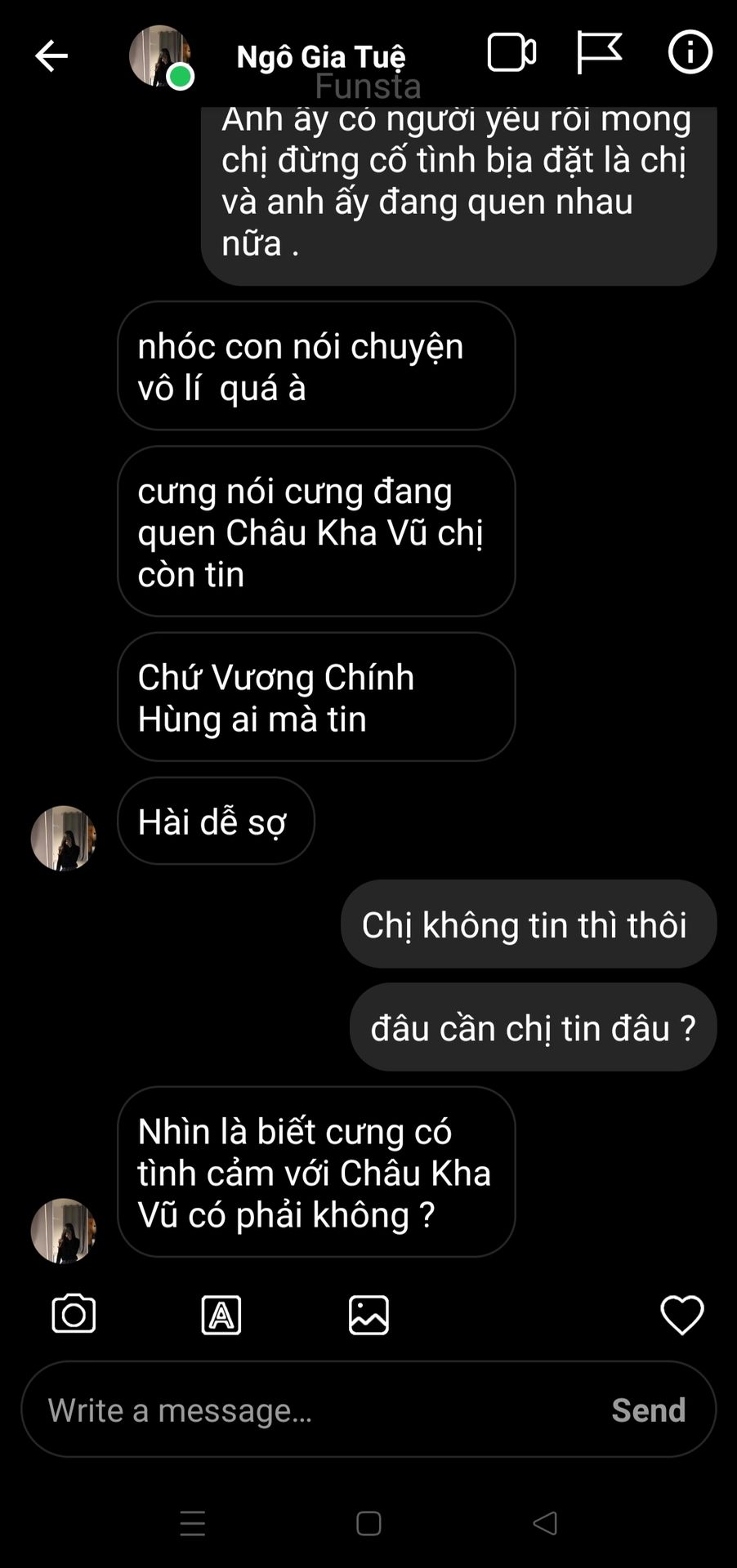Start a video call with Ngô Gia Tuệ
The width and height of the screenshot is (737, 1568).
[511, 53]
